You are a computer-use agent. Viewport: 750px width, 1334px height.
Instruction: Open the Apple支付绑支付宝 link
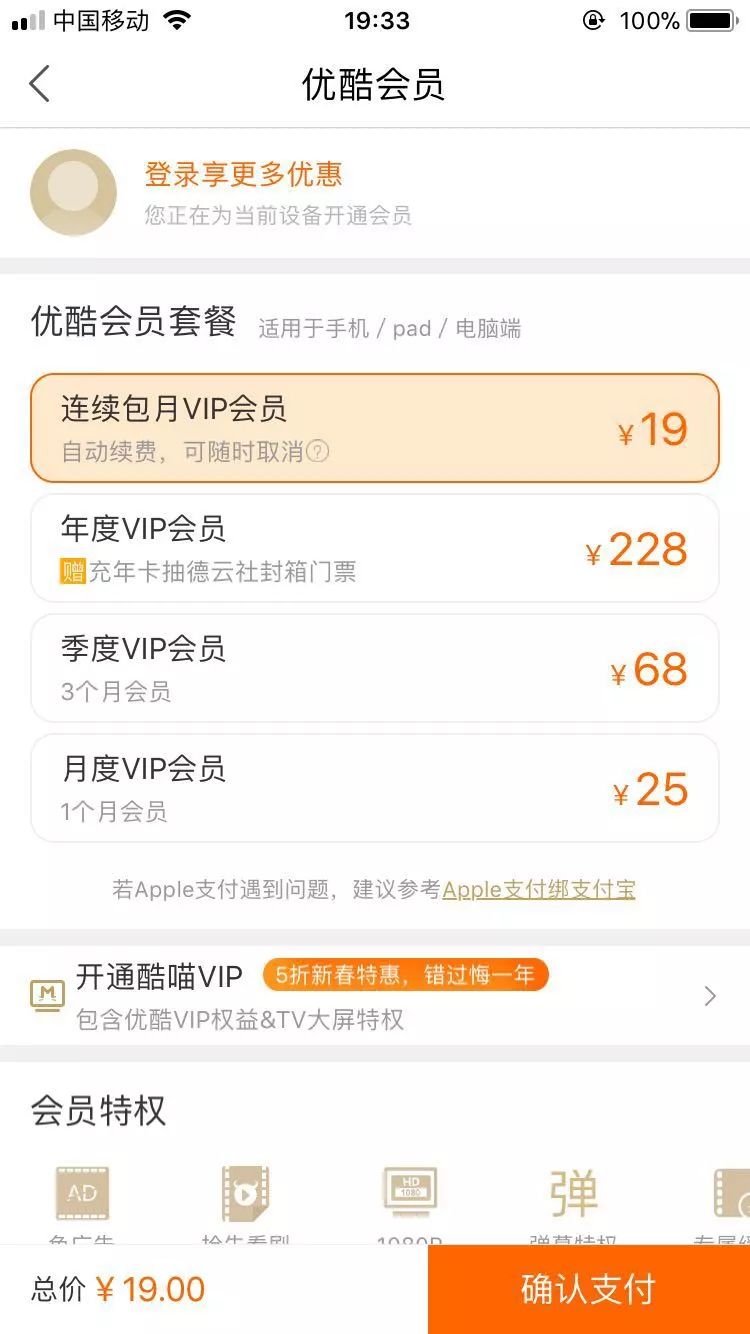(x=538, y=889)
